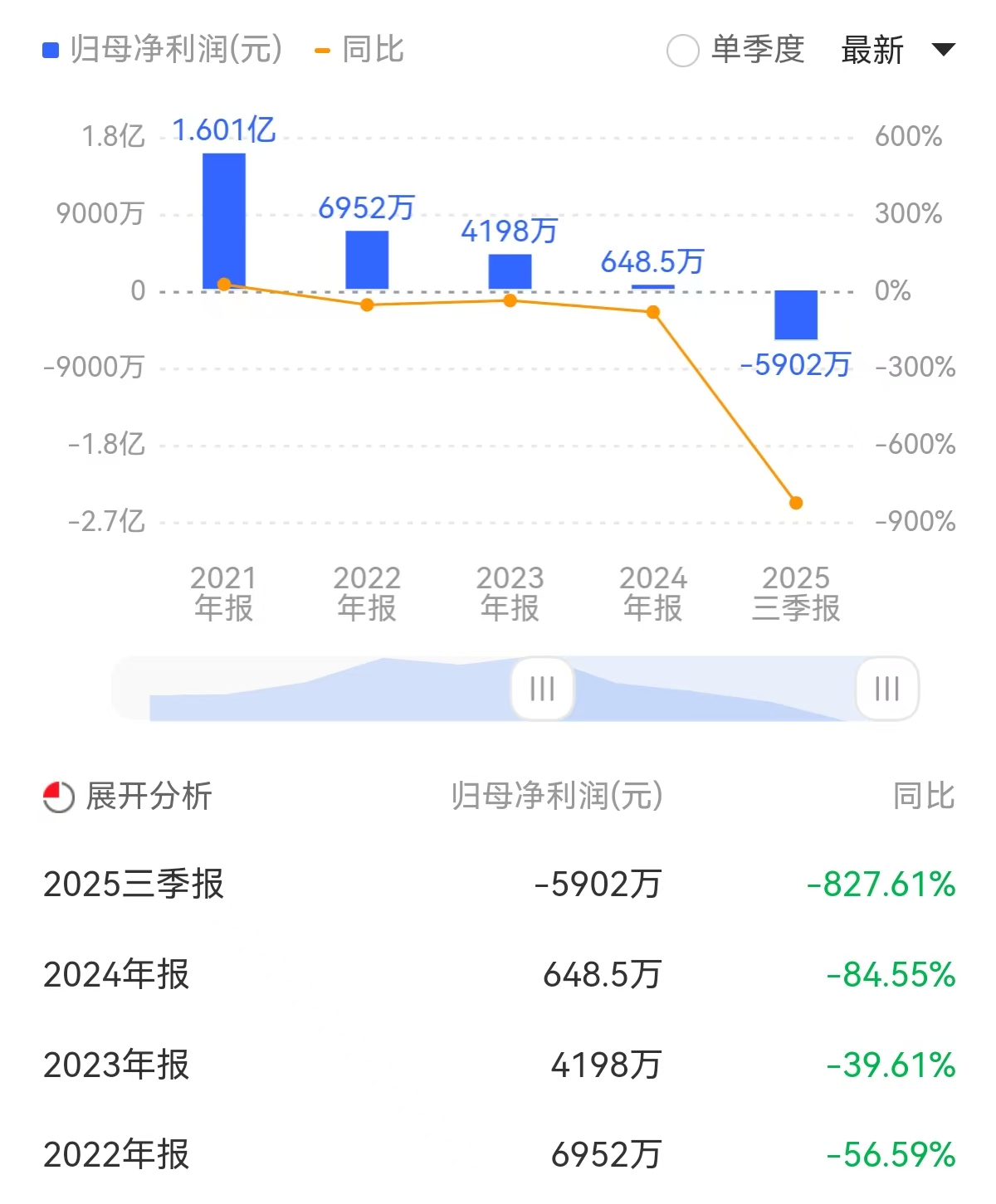Click the 归母净利润(元) column header
Viewport: 996px width, 1204px height.
556,798
